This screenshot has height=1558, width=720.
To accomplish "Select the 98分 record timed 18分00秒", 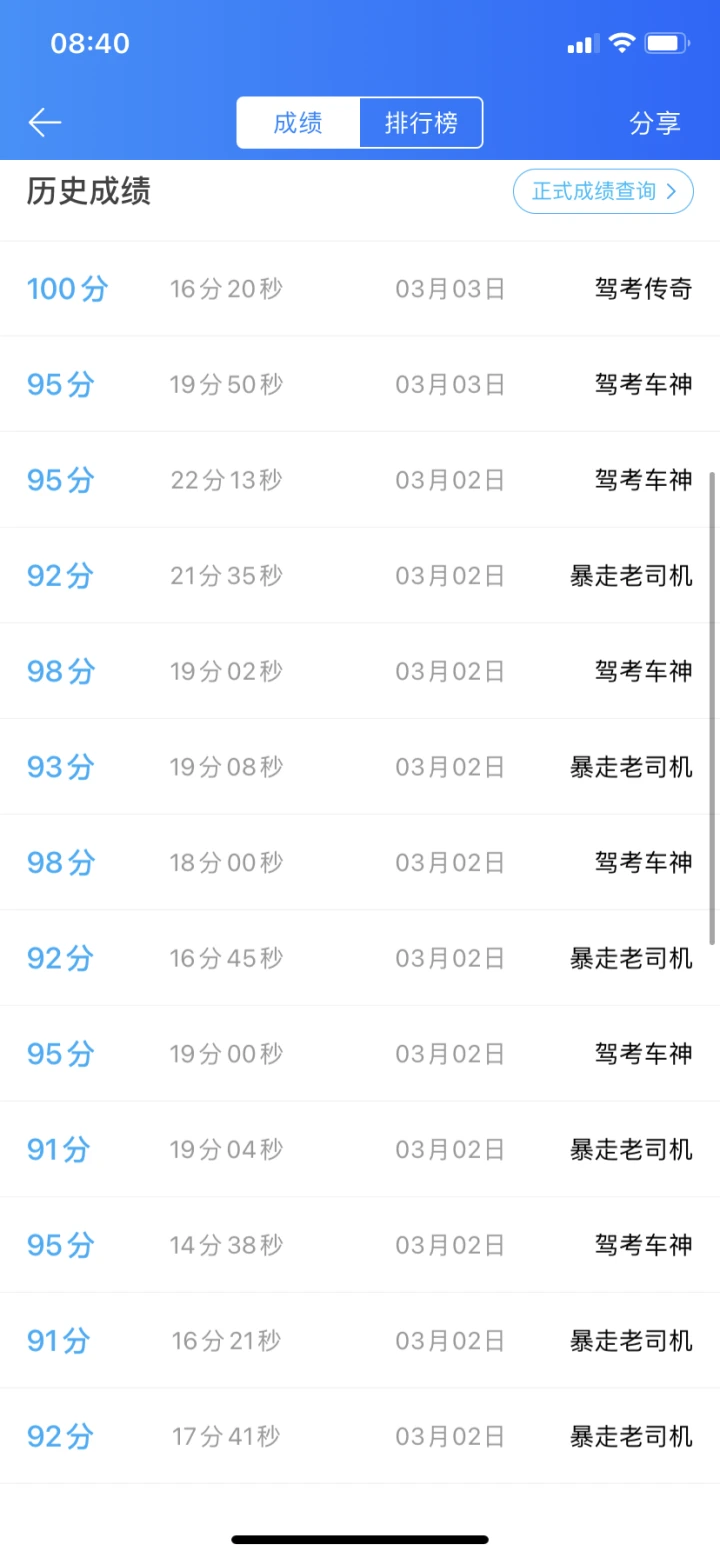I will pos(360,862).
